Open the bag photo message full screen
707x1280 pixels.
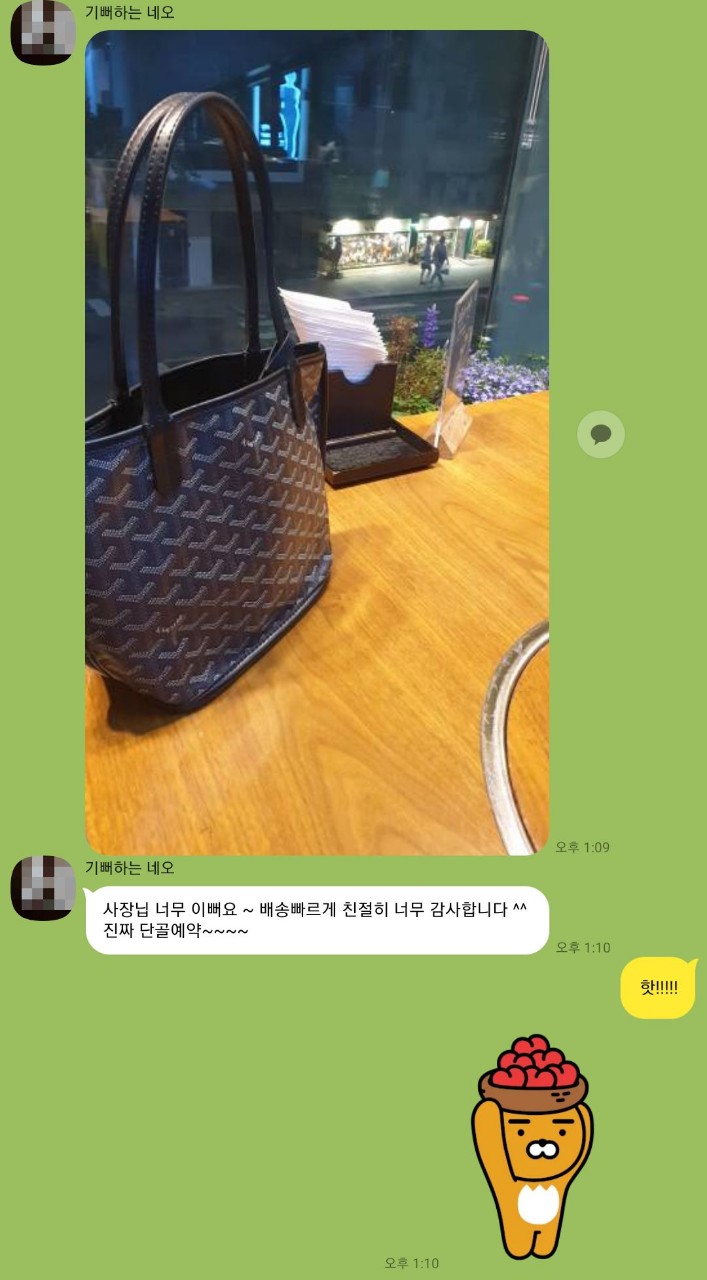(x=316, y=442)
